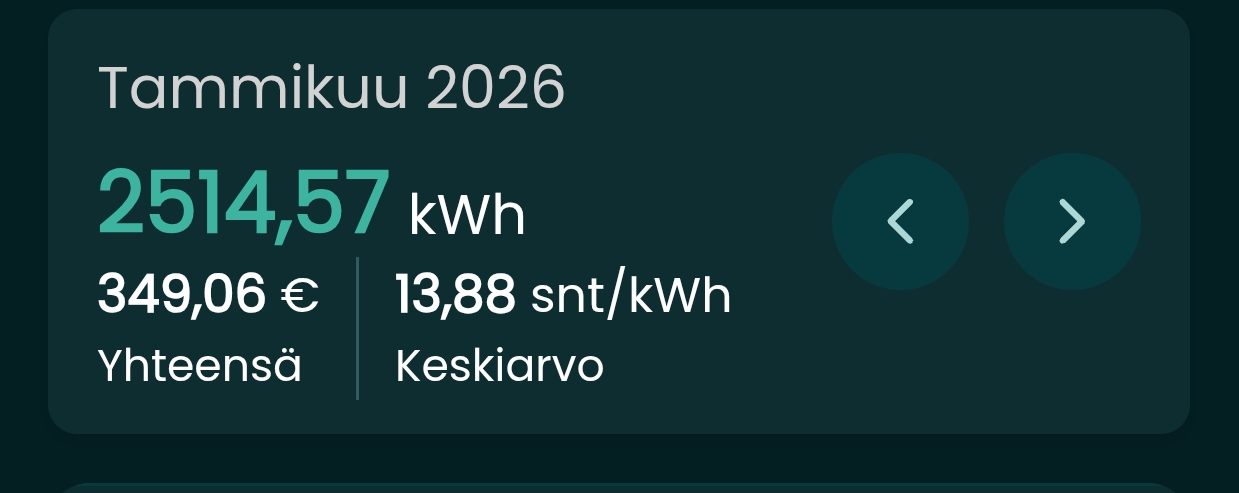Advance to the next month after Tammikuu 2026

[1071, 221]
